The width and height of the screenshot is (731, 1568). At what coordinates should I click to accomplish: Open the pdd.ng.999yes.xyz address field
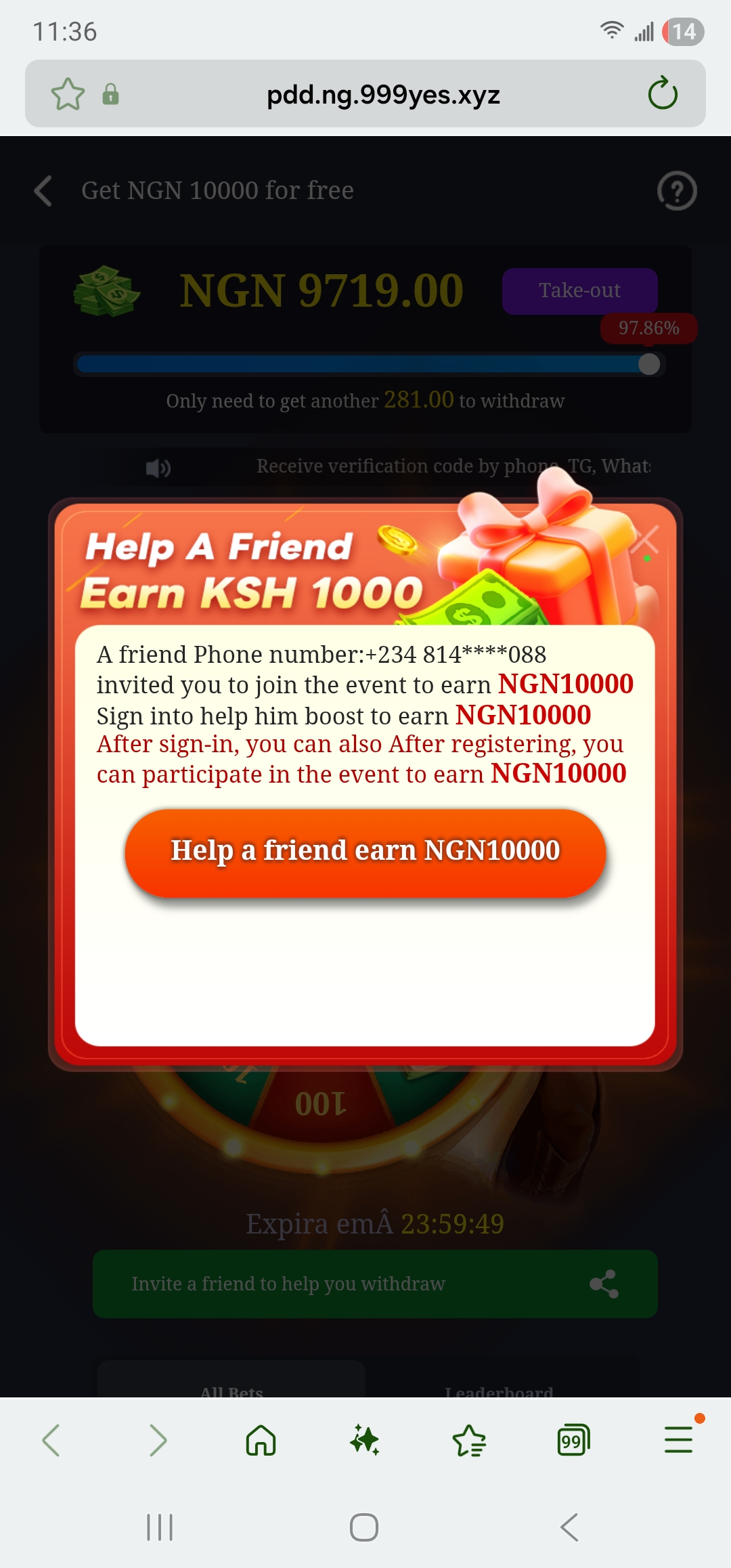point(383,95)
